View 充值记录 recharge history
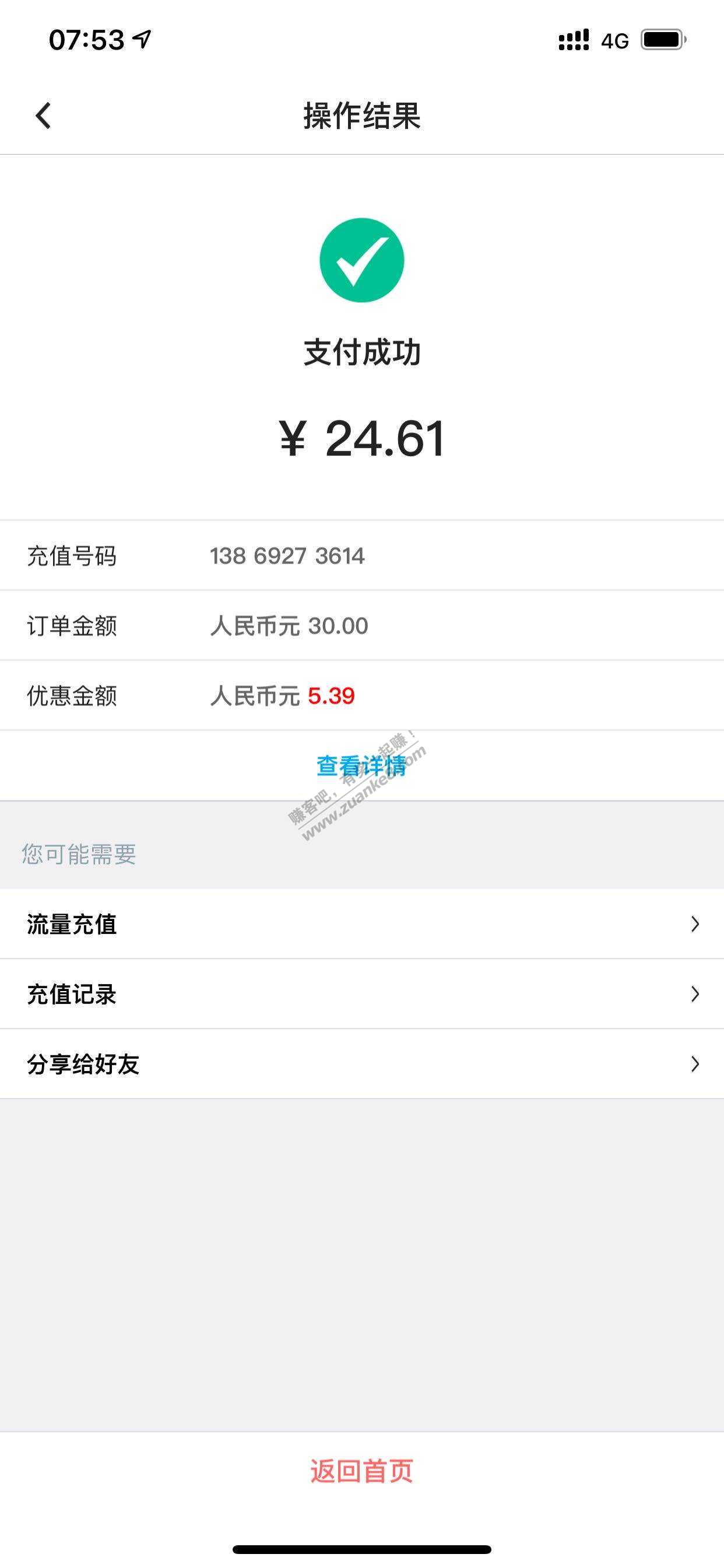Viewport: 724px width, 1568px height. [x=361, y=994]
